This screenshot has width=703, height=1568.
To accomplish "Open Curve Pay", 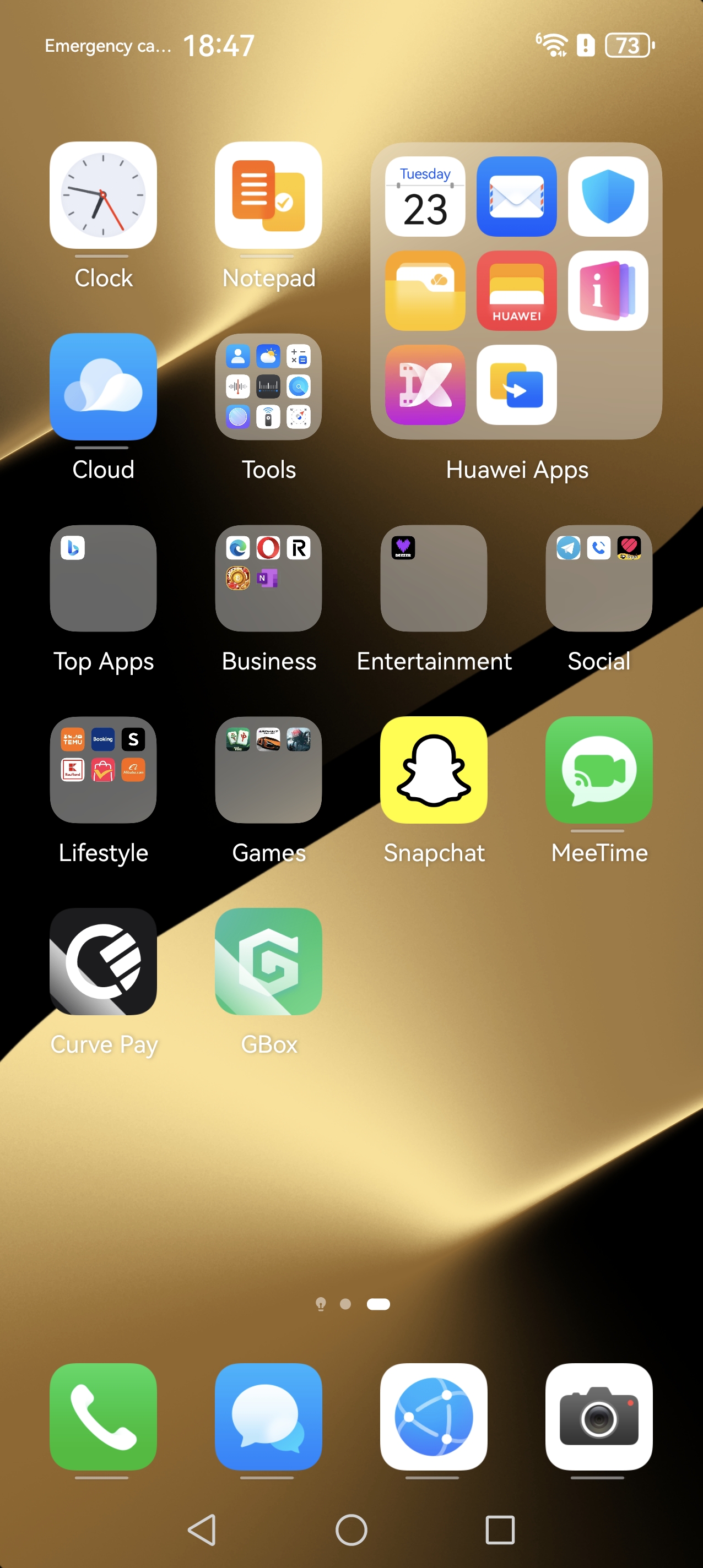I will [103, 961].
